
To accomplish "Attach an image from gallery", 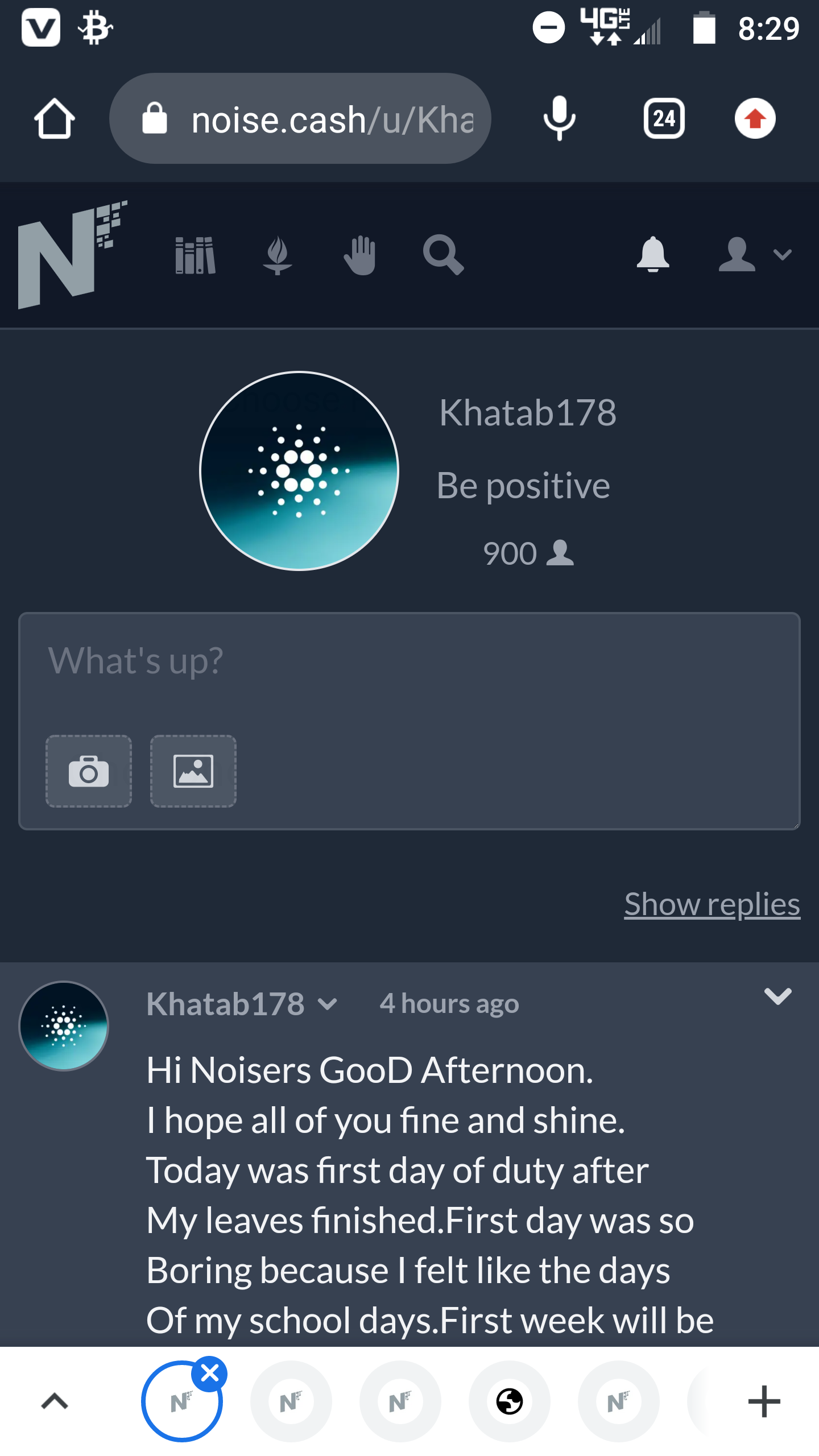I will (x=193, y=771).
